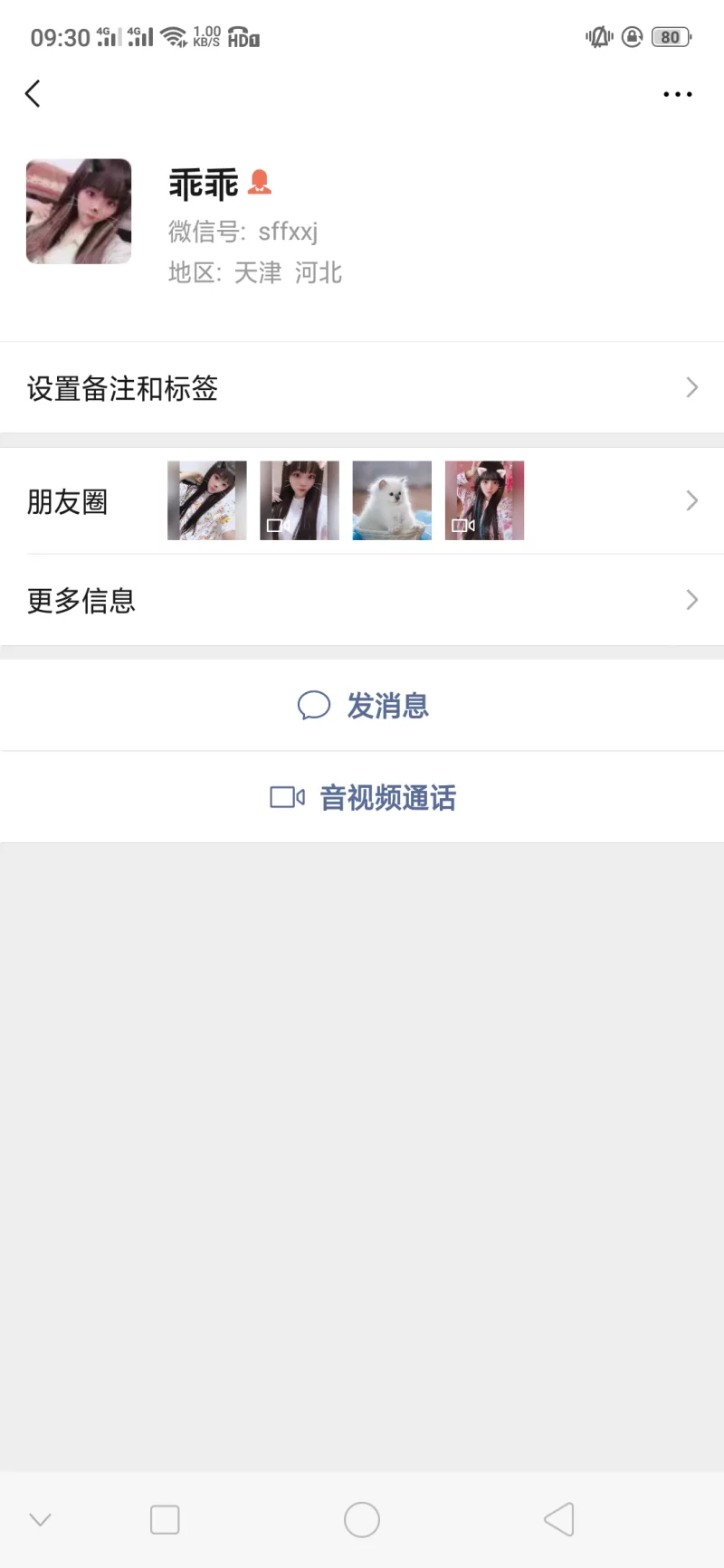Open 更多信息 row
The height and width of the screenshot is (1568, 724).
(x=362, y=601)
